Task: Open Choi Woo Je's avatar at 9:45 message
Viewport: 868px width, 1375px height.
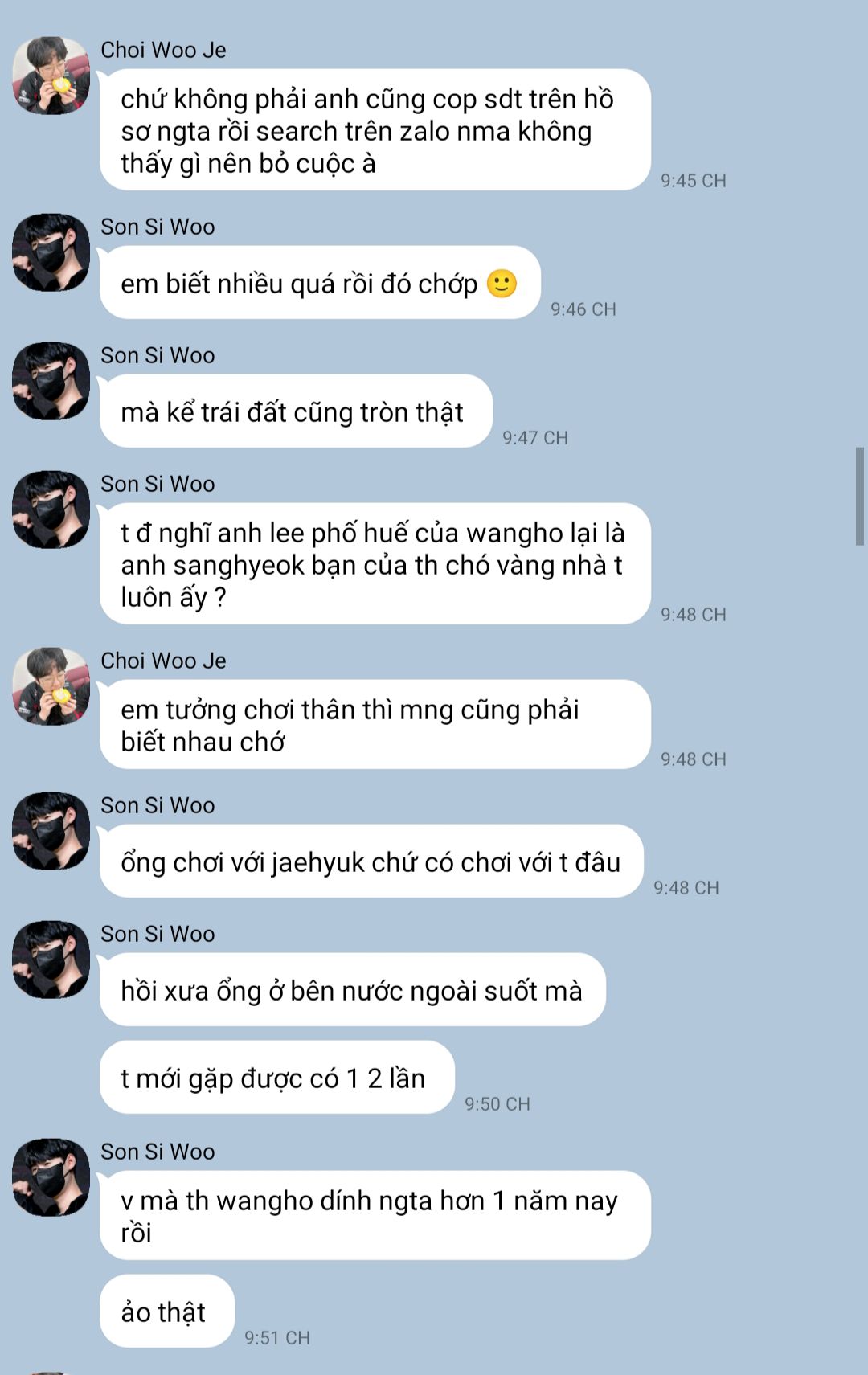Action: (51, 76)
